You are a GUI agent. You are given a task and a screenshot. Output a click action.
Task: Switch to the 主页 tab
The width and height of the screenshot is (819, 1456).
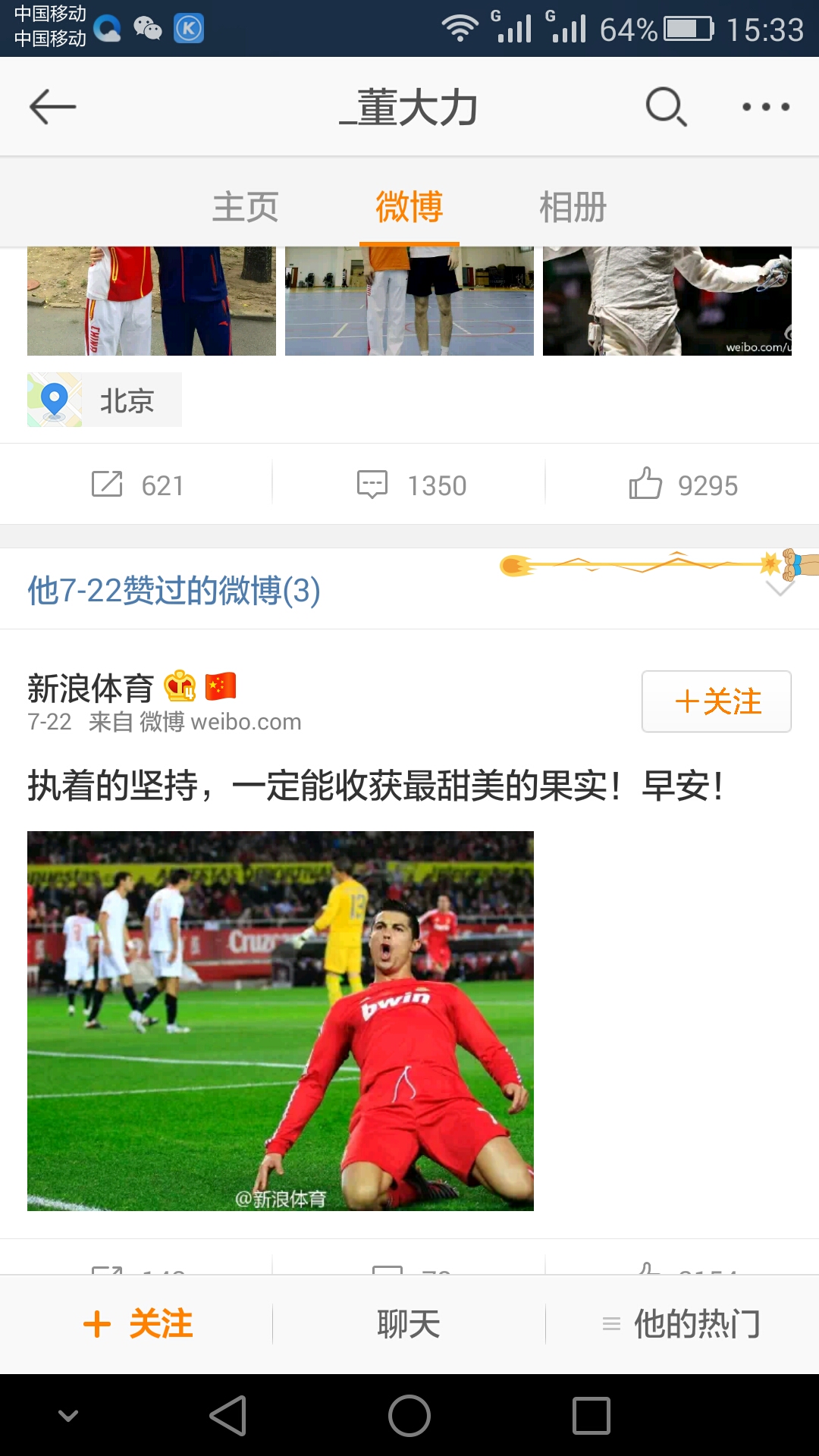[245, 207]
